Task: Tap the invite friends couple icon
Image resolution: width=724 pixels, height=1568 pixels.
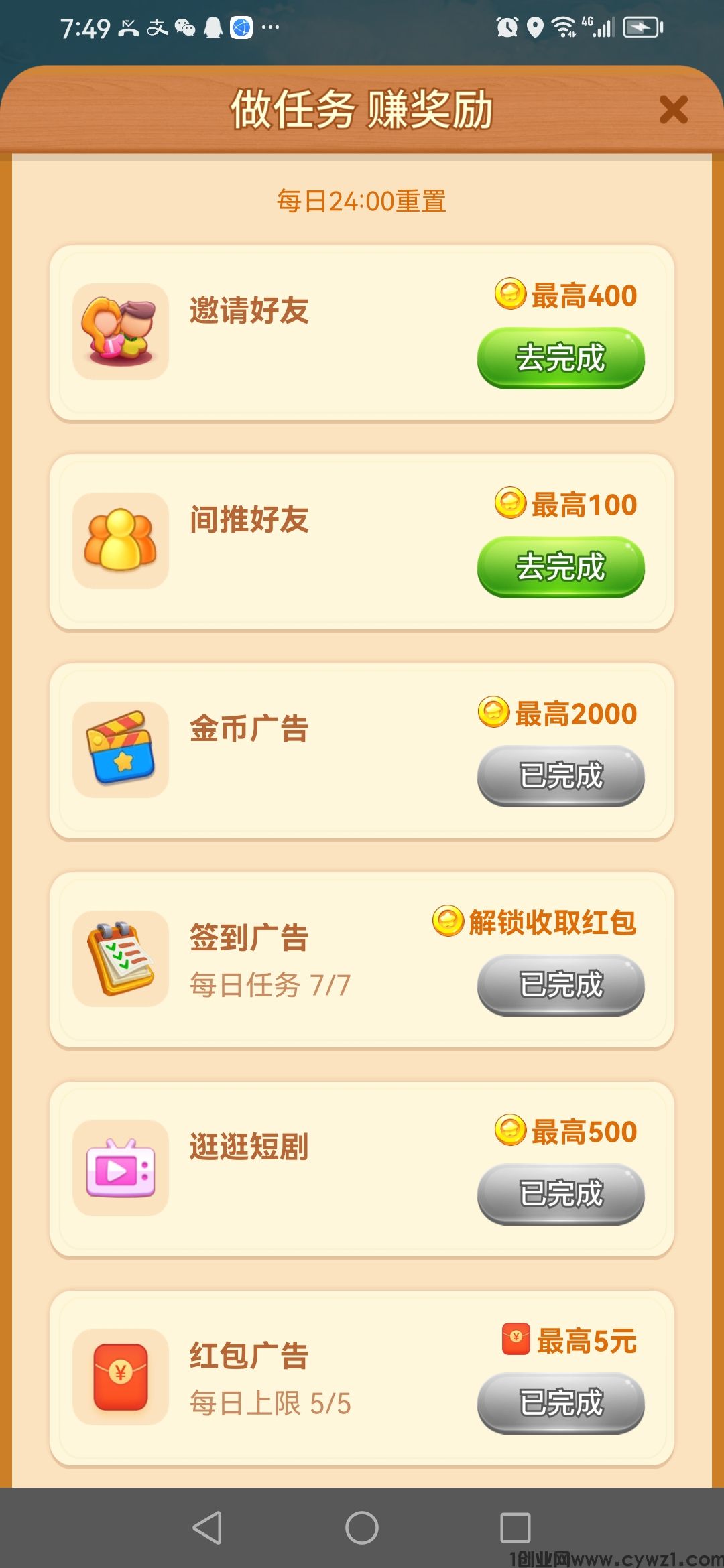Action: [121, 332]
